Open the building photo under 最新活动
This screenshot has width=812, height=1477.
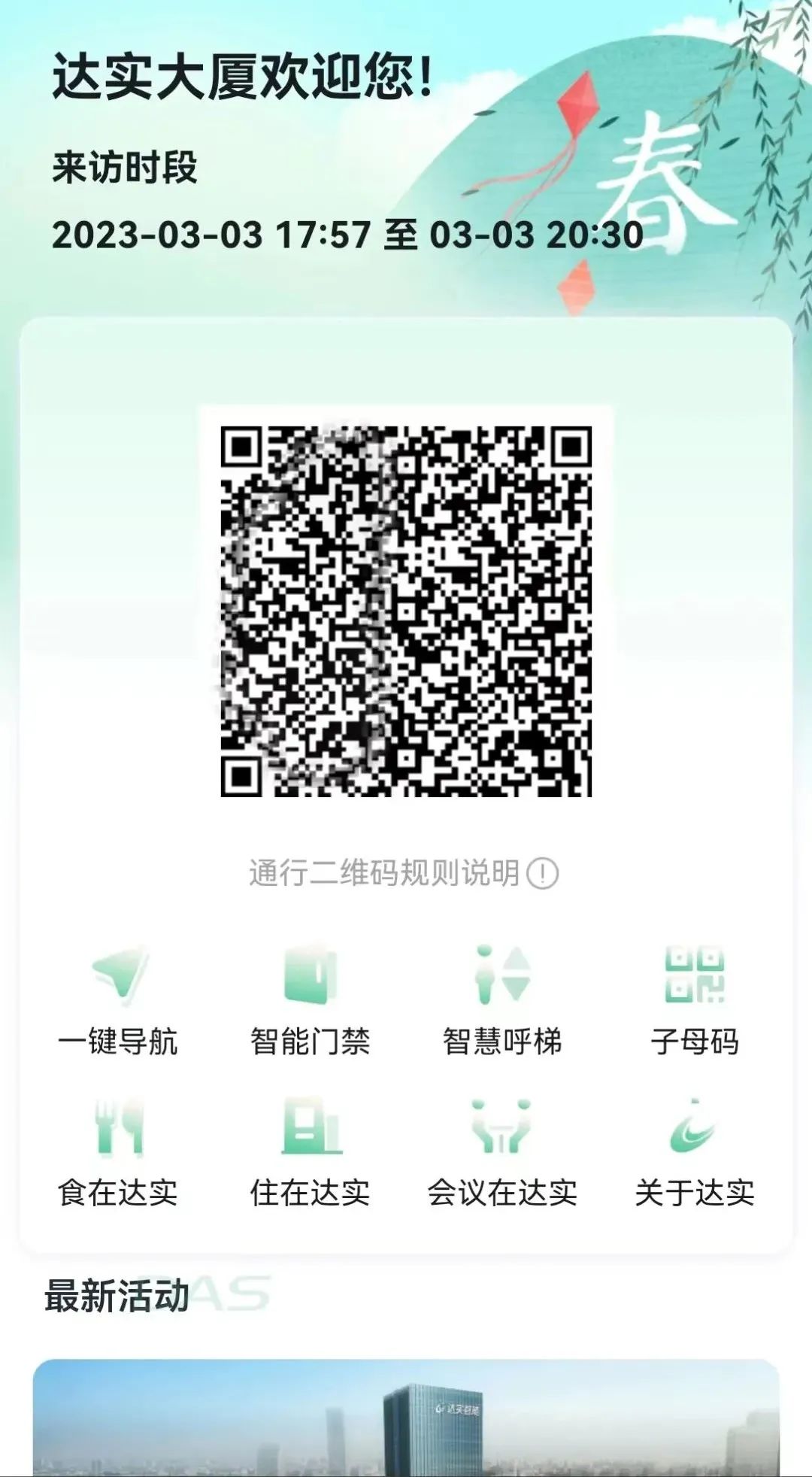pos(406,1421)
